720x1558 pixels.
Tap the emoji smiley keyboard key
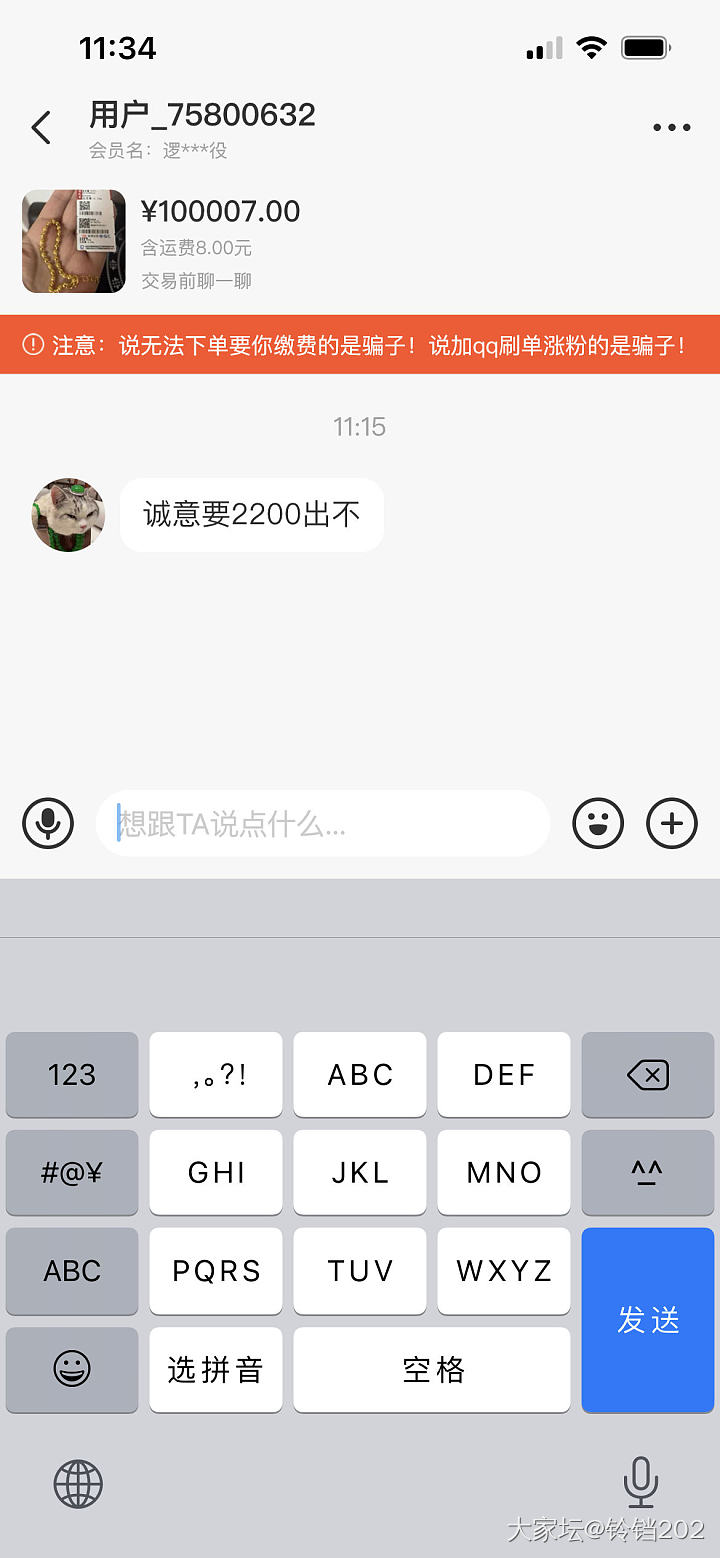[72, 1369]
